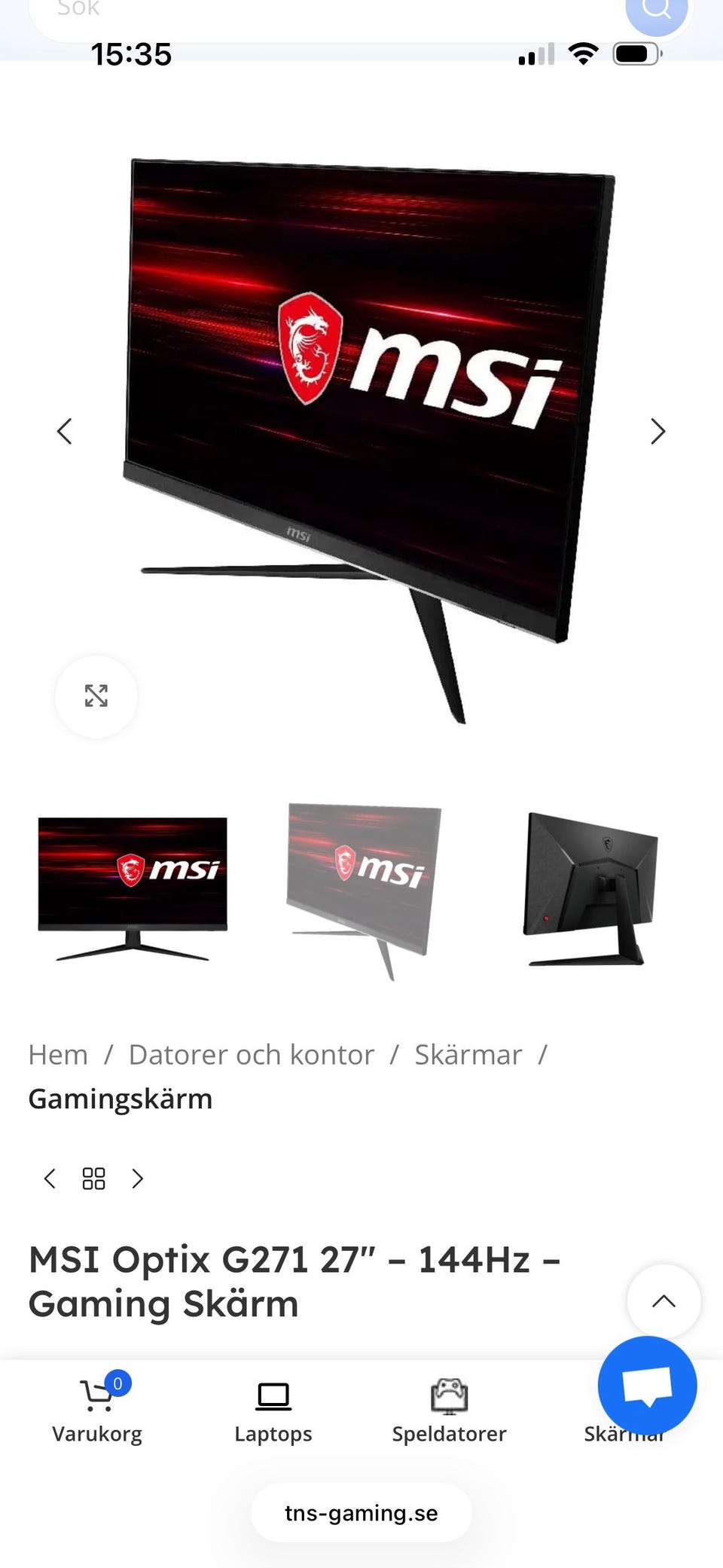Image resolution: width=723 pixels, height=1568 pixels.
Task: Tap the Speldatorer gaming PC icon
Action: coord(449,1395)
